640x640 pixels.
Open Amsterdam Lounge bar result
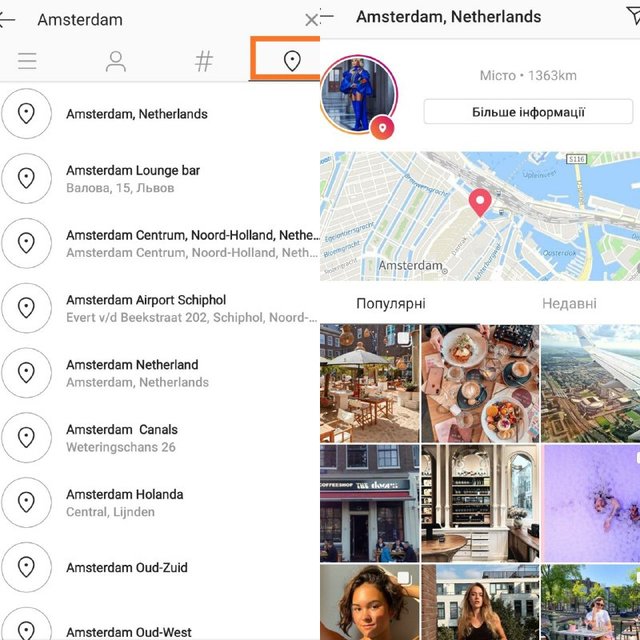133,178
